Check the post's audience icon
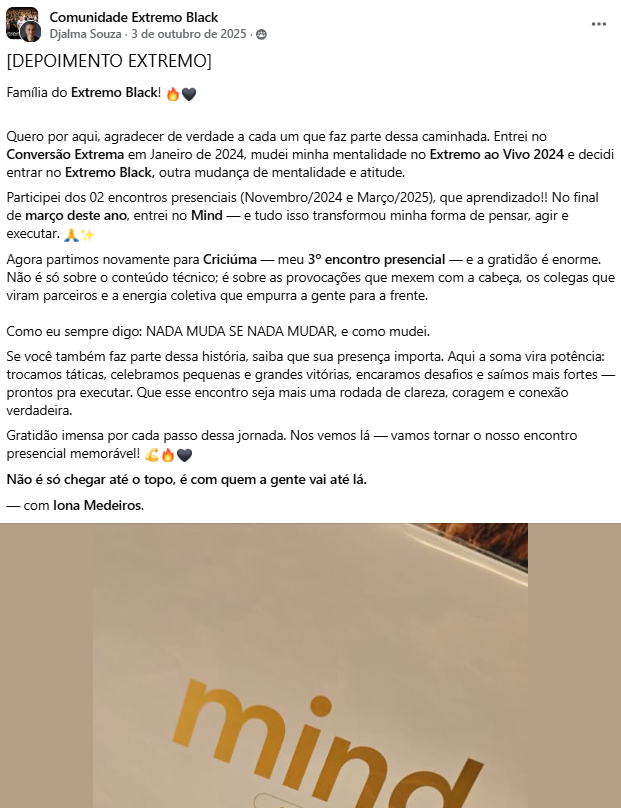 (x=261, y=35)
